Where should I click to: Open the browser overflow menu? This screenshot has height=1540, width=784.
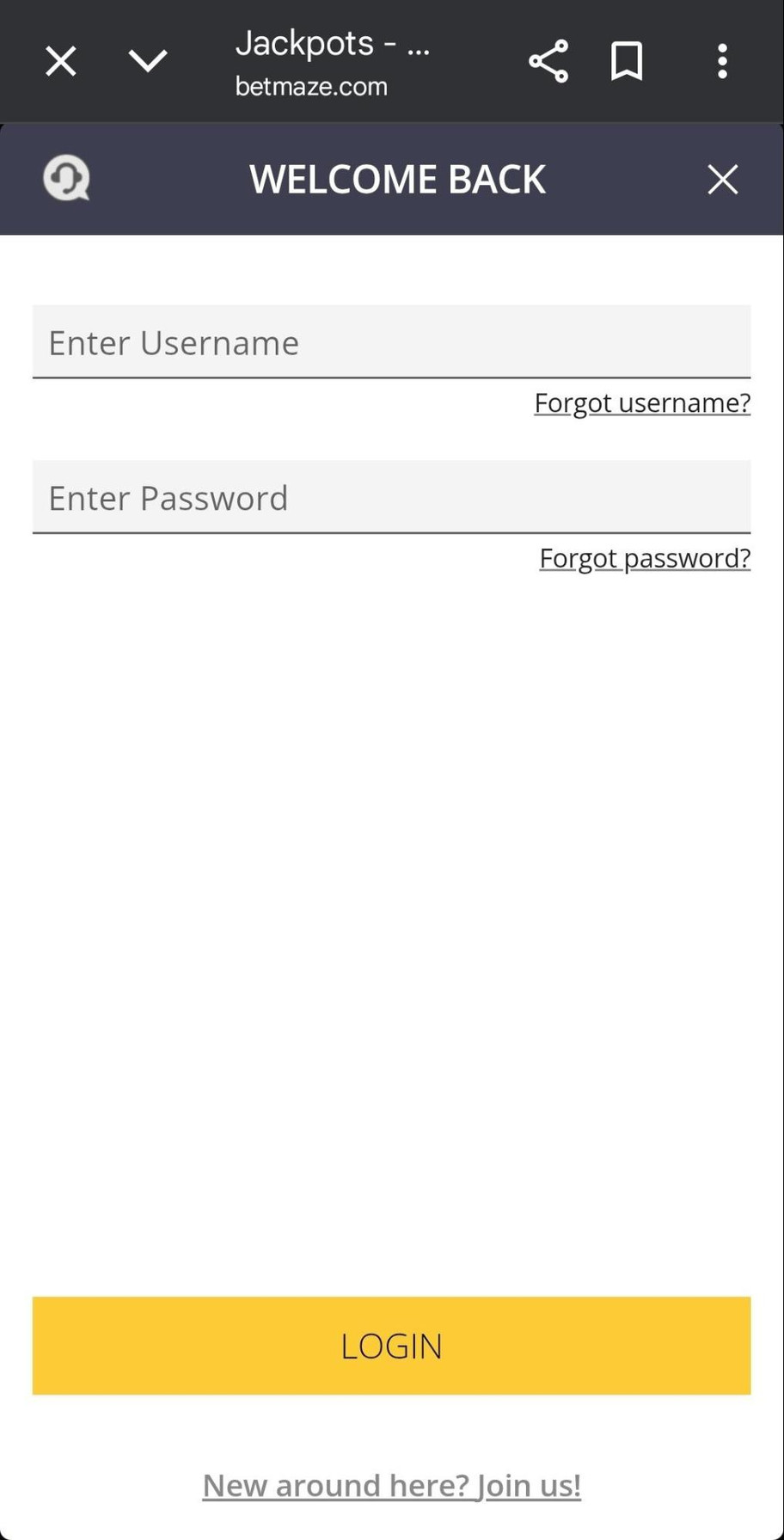click(722, 61)
